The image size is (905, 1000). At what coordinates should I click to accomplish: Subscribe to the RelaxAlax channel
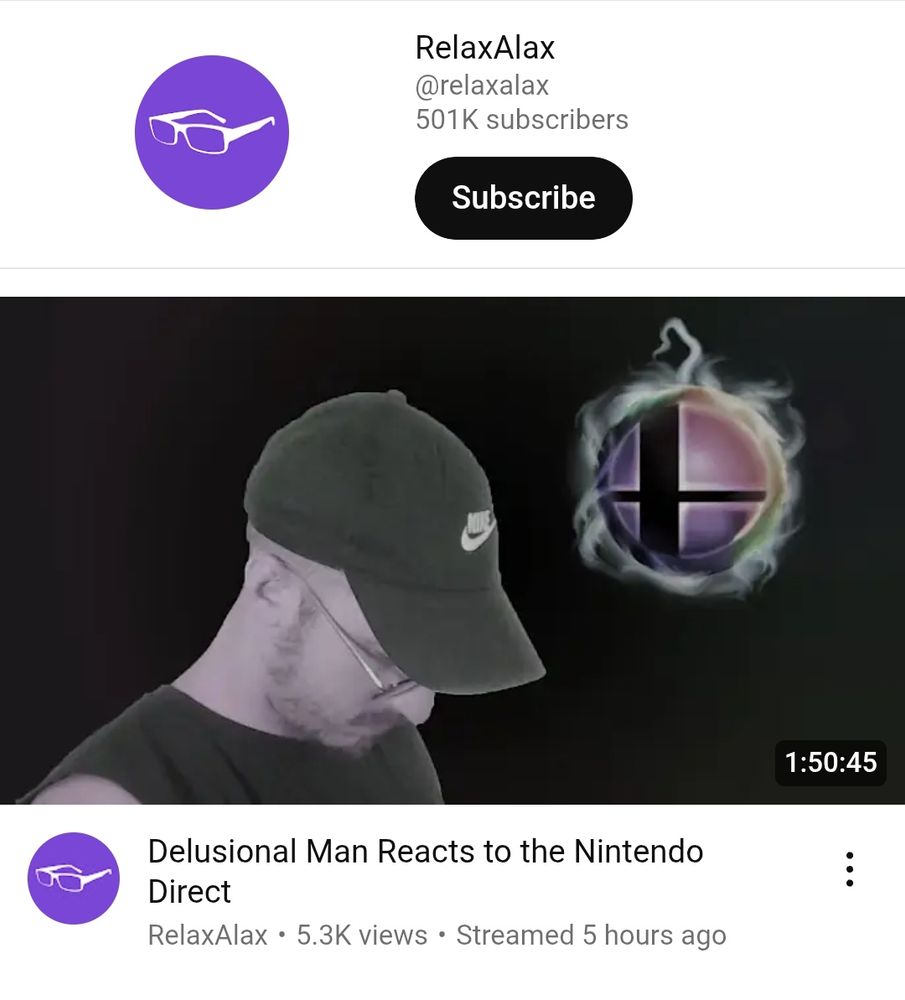523,198
